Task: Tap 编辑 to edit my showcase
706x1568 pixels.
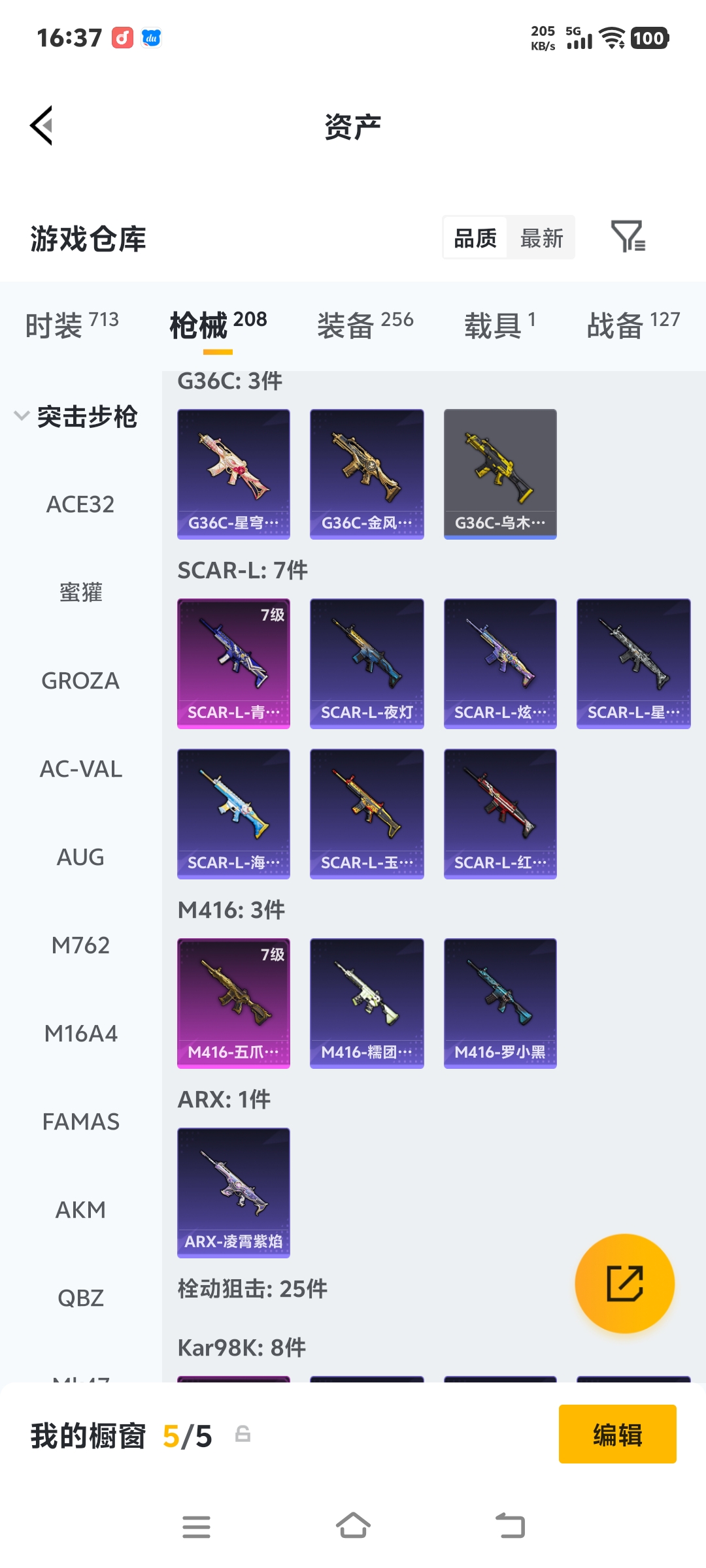Action: pyautogui.click(x=617, y=1434)
